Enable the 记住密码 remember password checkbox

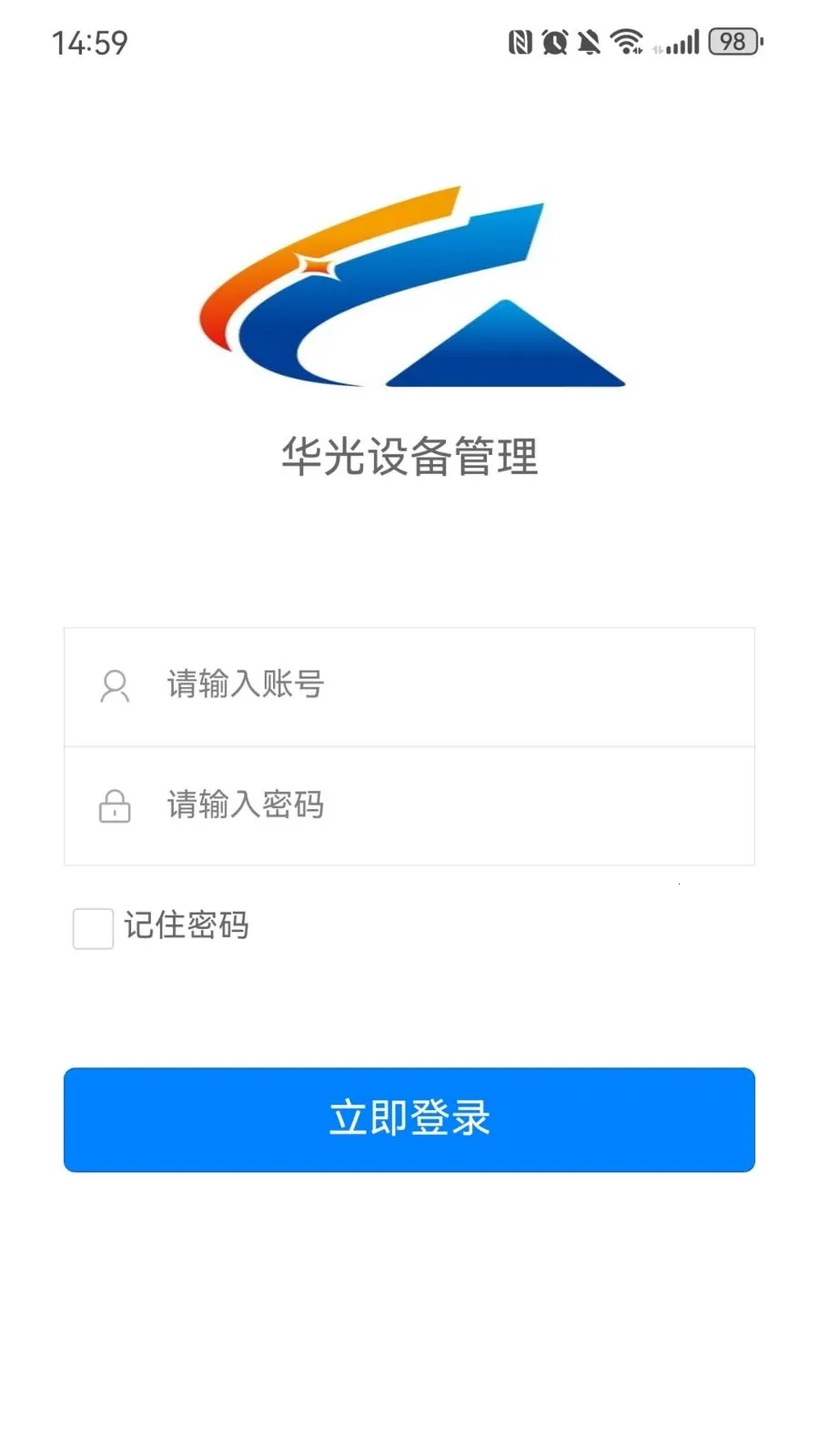[92, 927]
